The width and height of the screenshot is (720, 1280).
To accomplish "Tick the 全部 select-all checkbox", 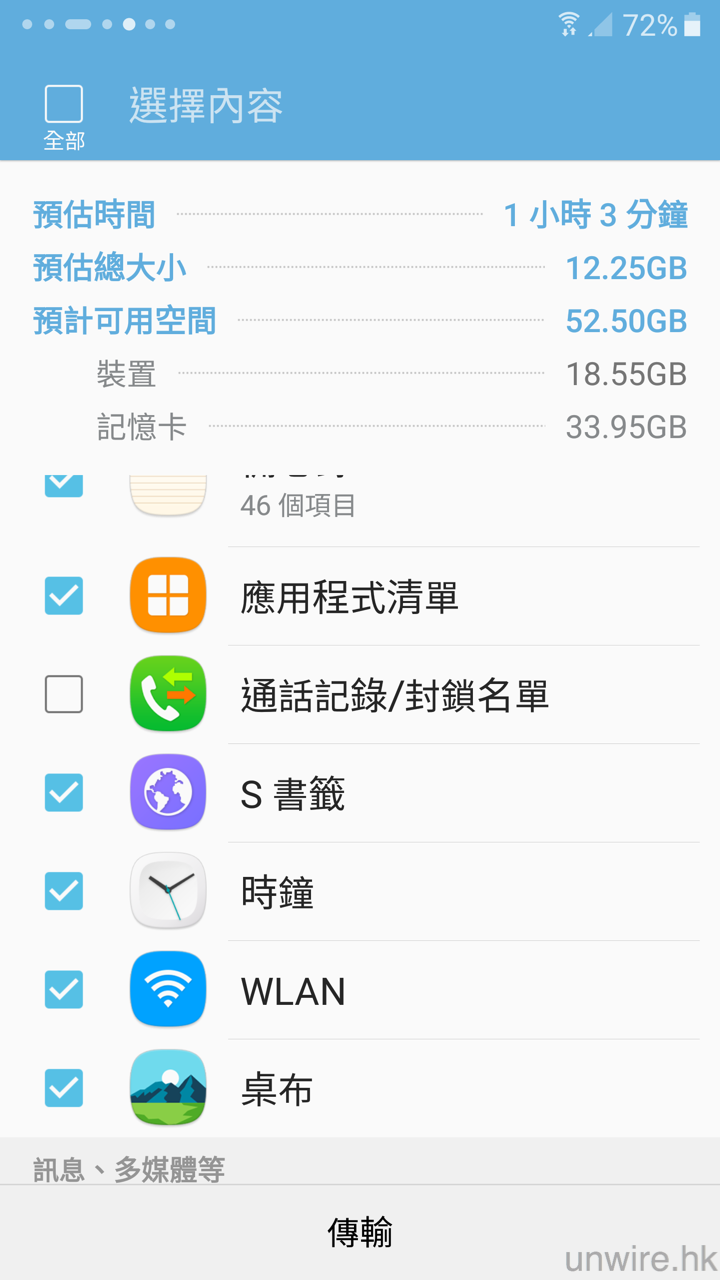I will (x=64, y=104).
